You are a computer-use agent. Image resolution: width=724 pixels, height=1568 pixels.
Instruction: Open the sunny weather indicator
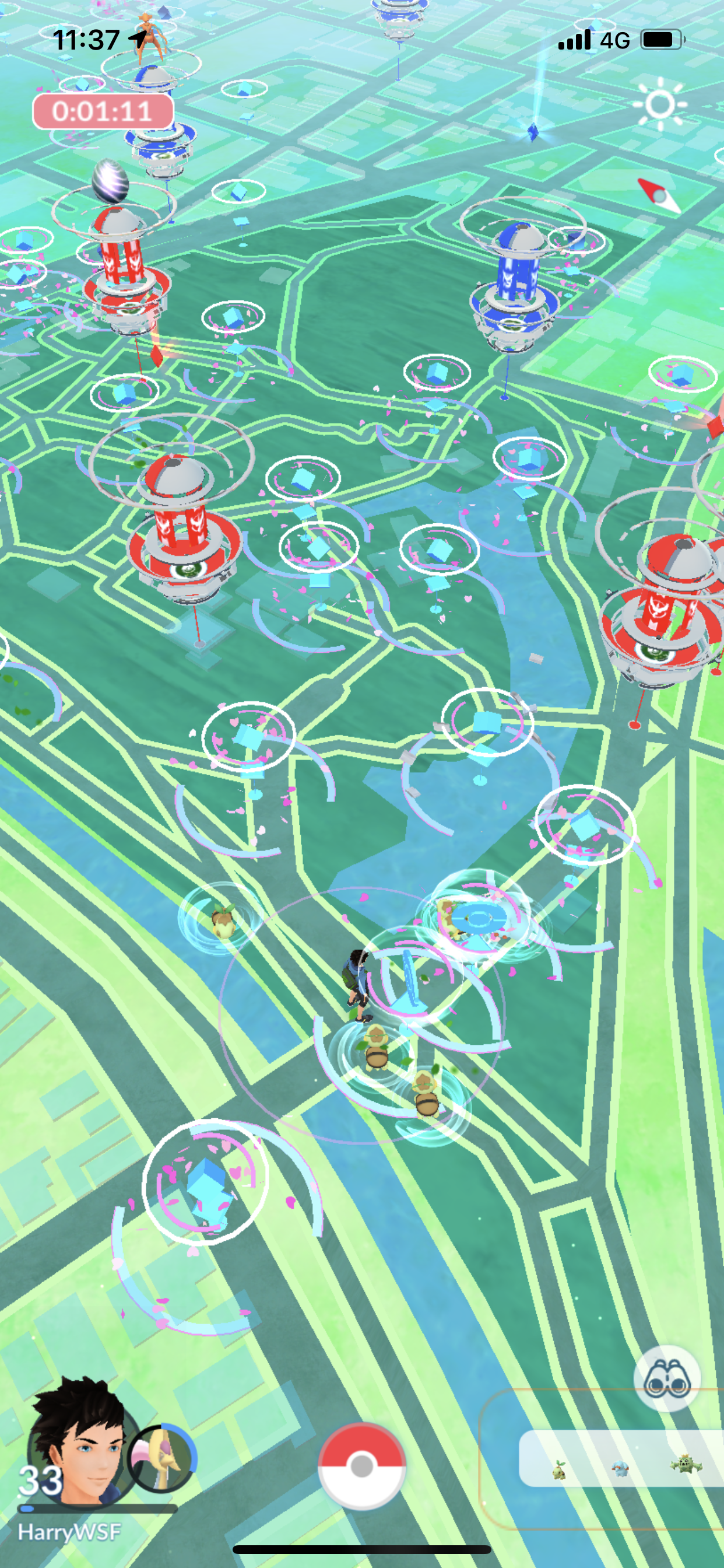(659, 104)
